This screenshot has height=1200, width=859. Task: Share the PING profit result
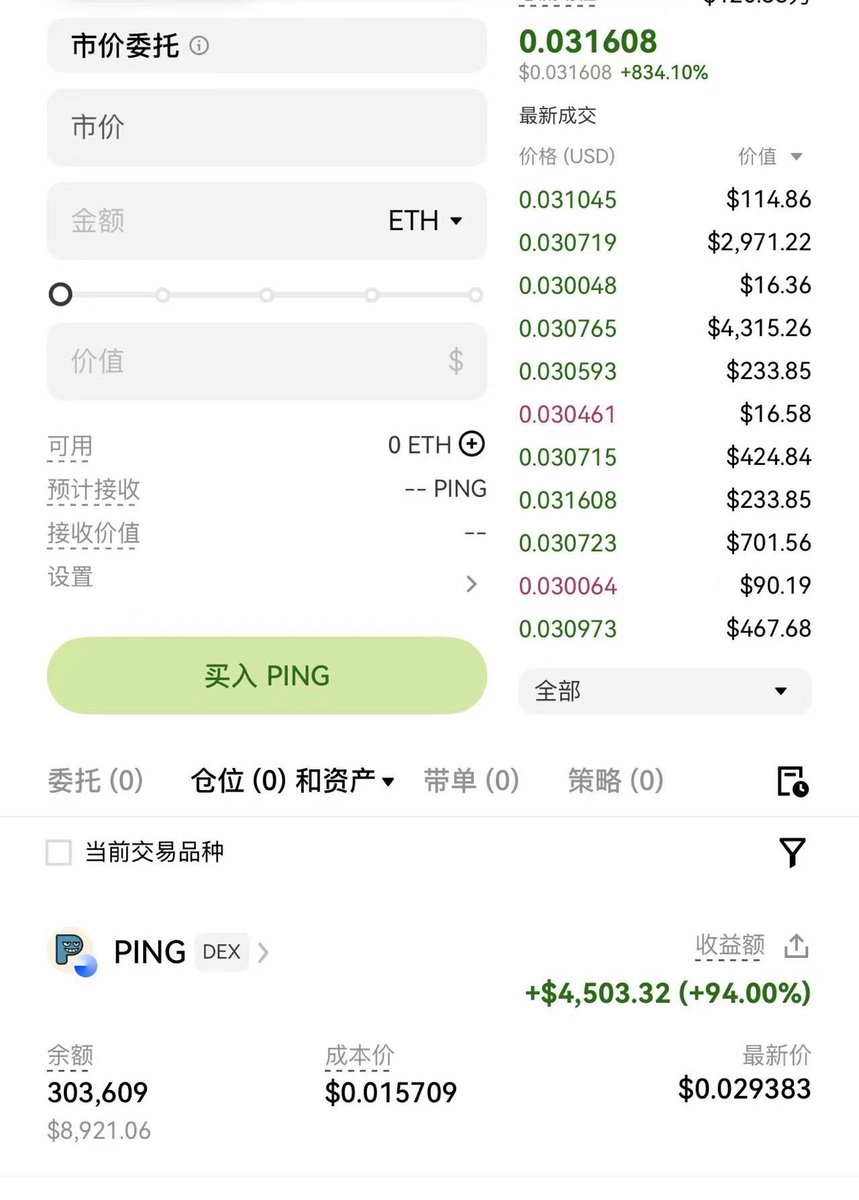[796, 945]
